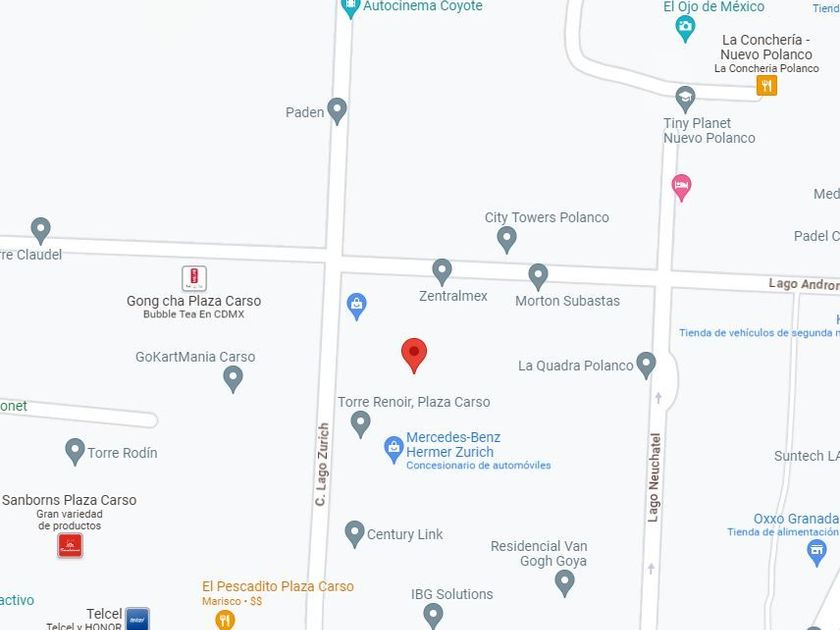Tap the Morton Subastas pin

point(538,278)
